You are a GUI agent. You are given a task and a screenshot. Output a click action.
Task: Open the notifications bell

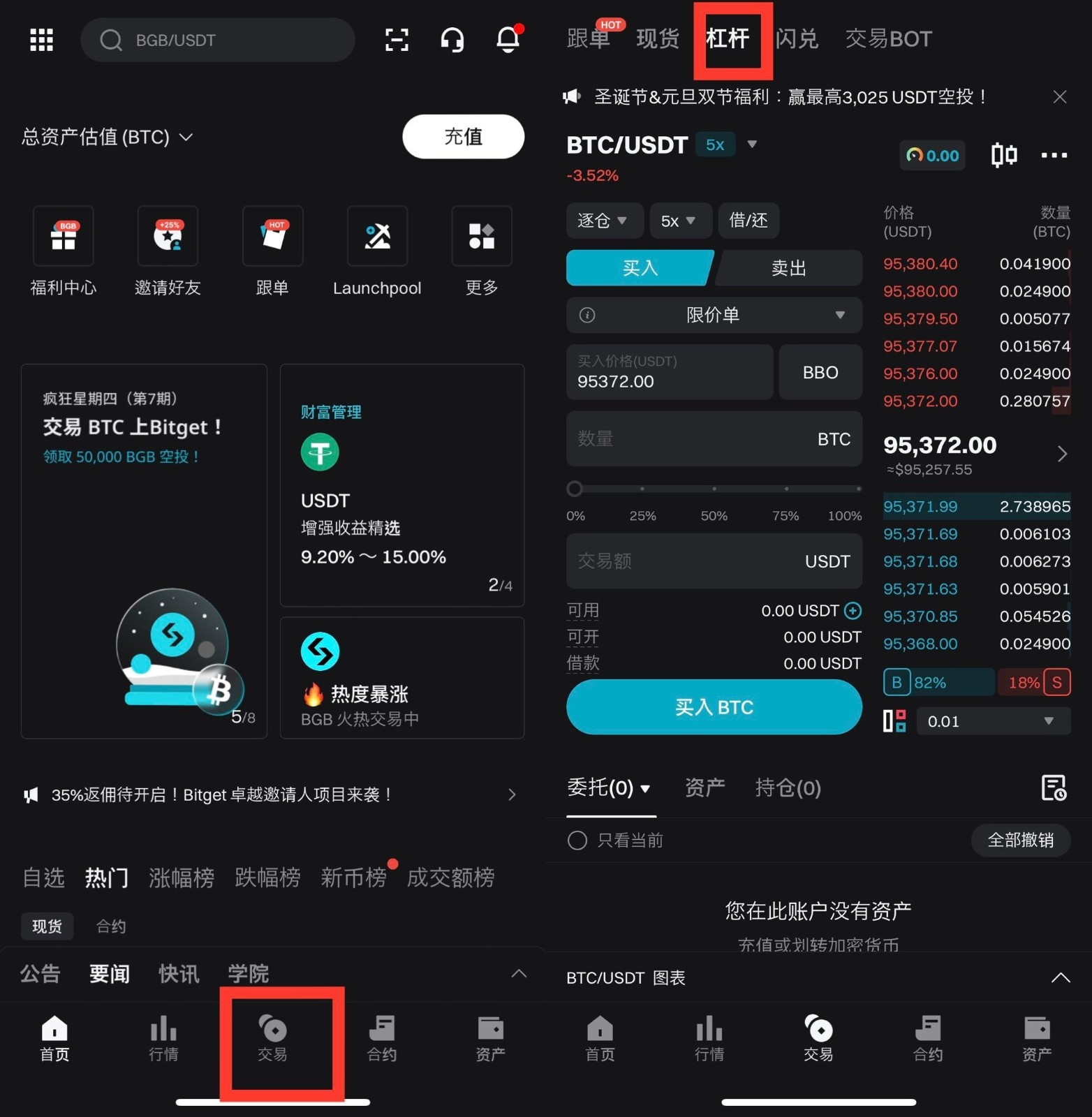tap(508, 40)
